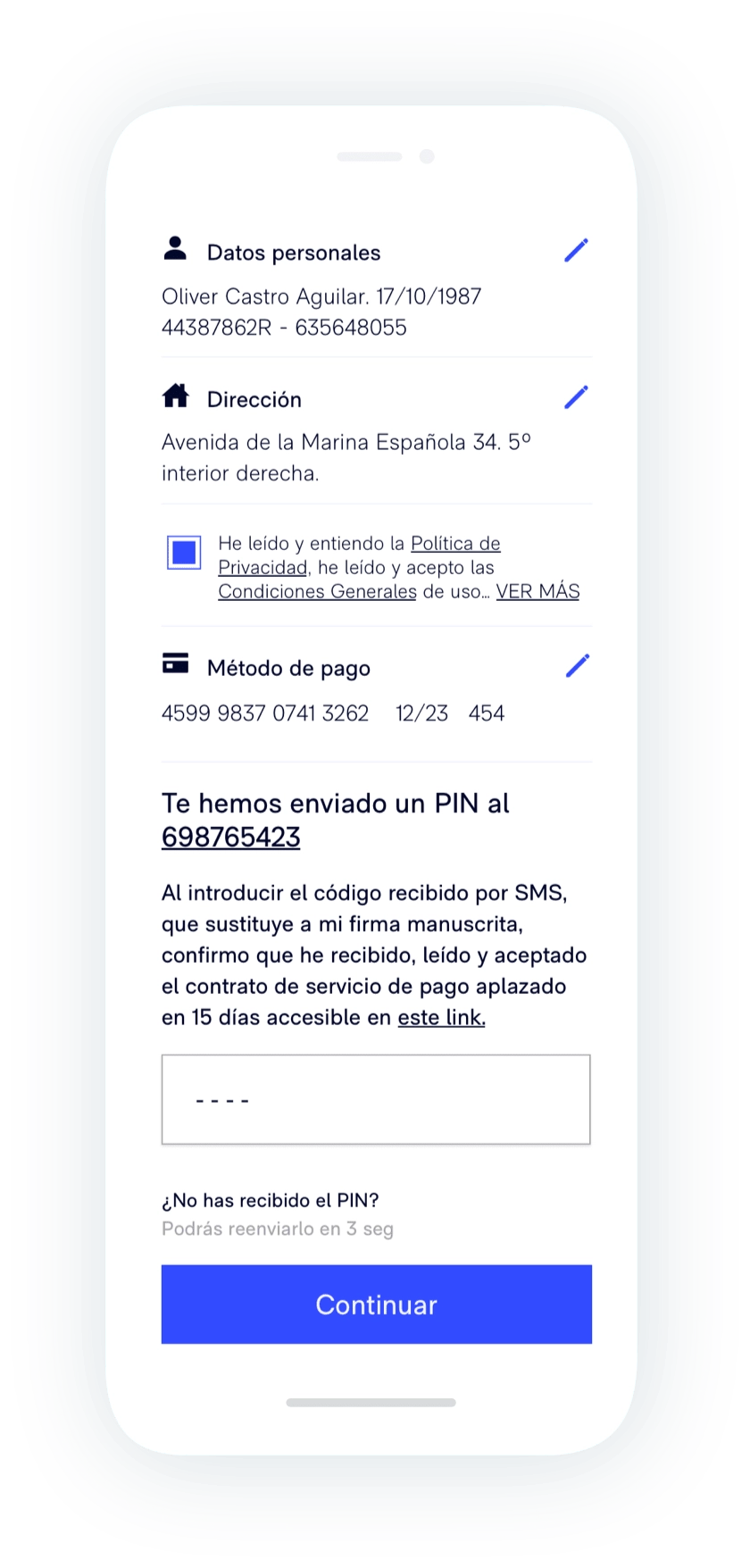
Task: Expand the terms with VER MÁS
Action: 537,592
